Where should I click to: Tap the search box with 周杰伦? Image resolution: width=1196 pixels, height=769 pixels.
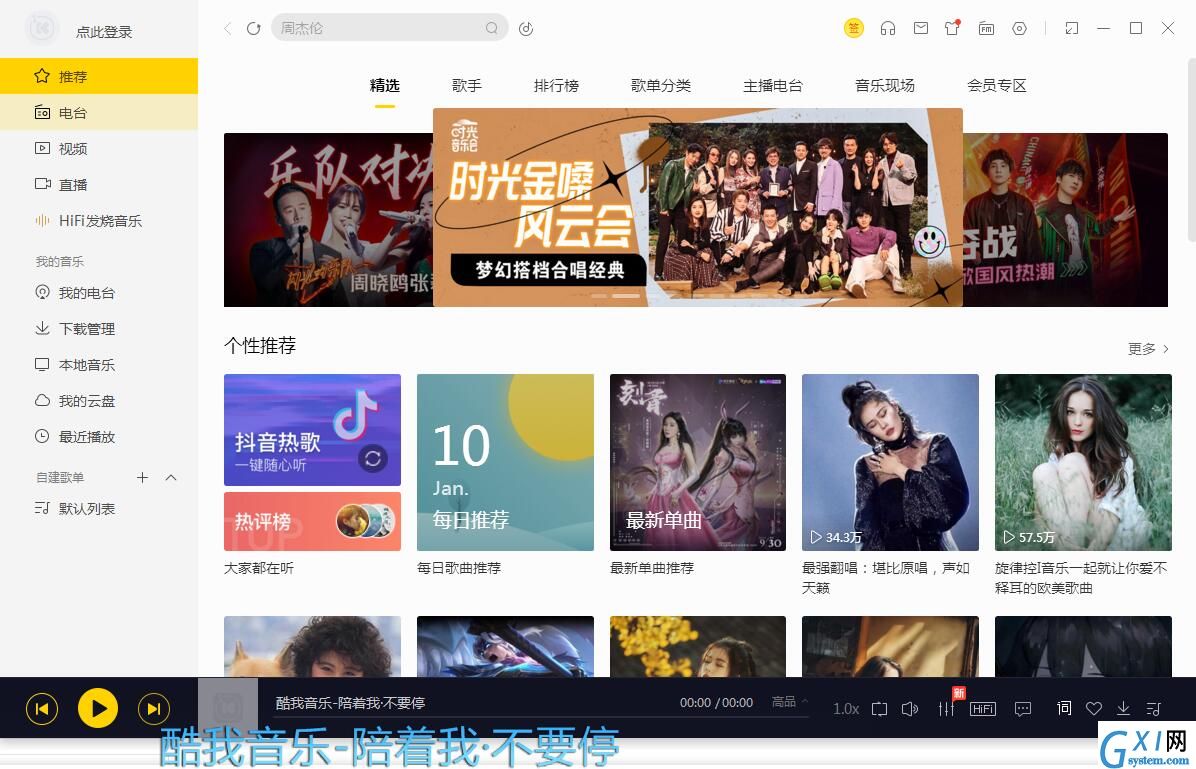380,28
